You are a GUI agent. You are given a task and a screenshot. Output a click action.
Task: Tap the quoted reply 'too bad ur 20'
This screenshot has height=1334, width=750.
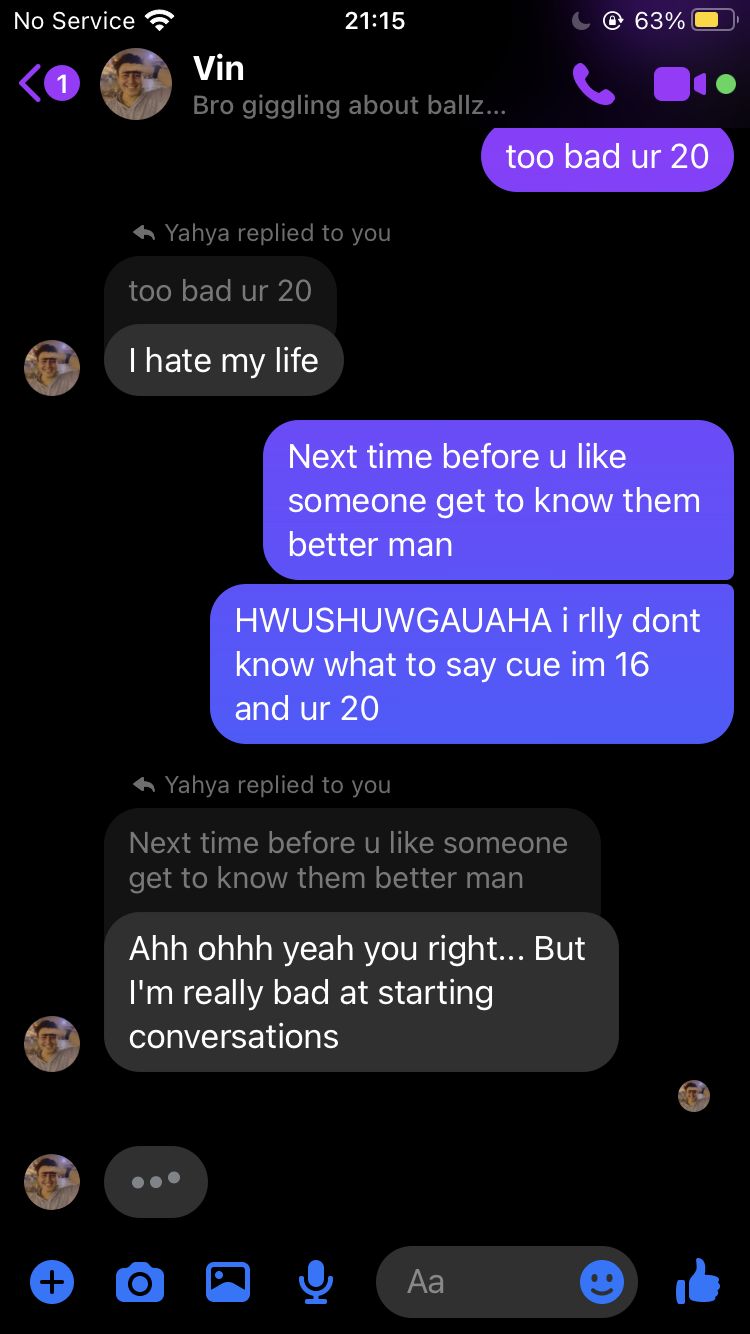(x=220, y=291)
